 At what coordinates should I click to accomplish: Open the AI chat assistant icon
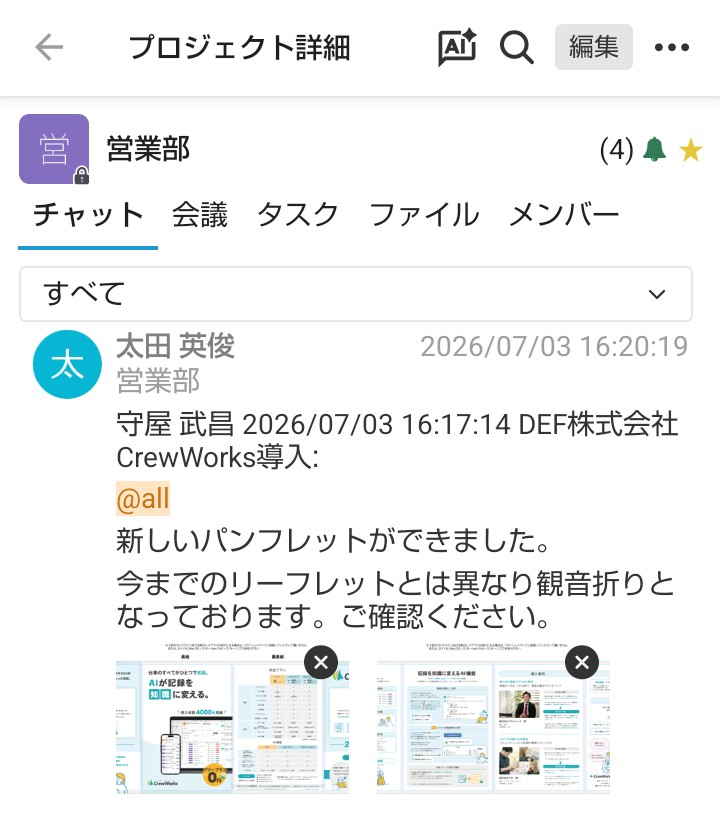pos(457,47)
